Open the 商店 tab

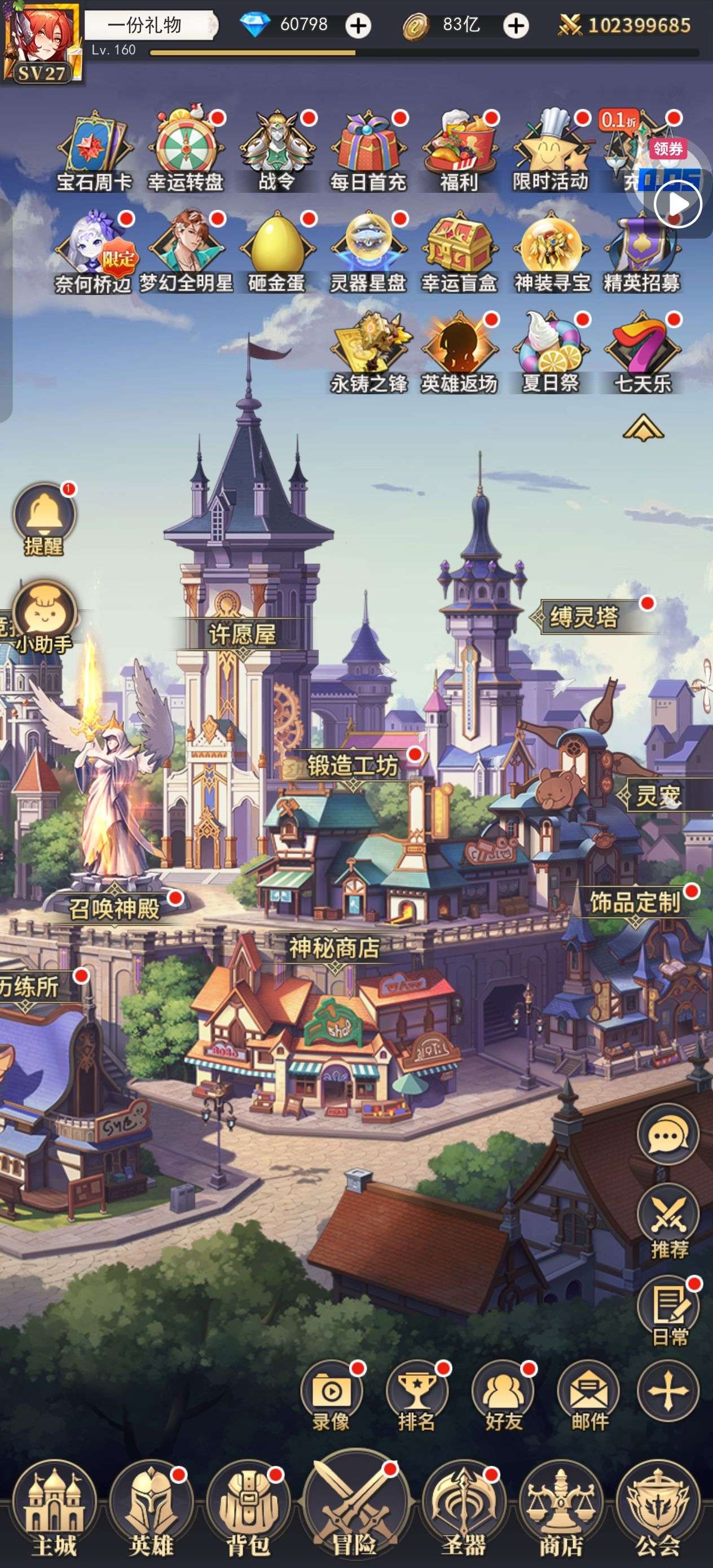click(560, 1509)
